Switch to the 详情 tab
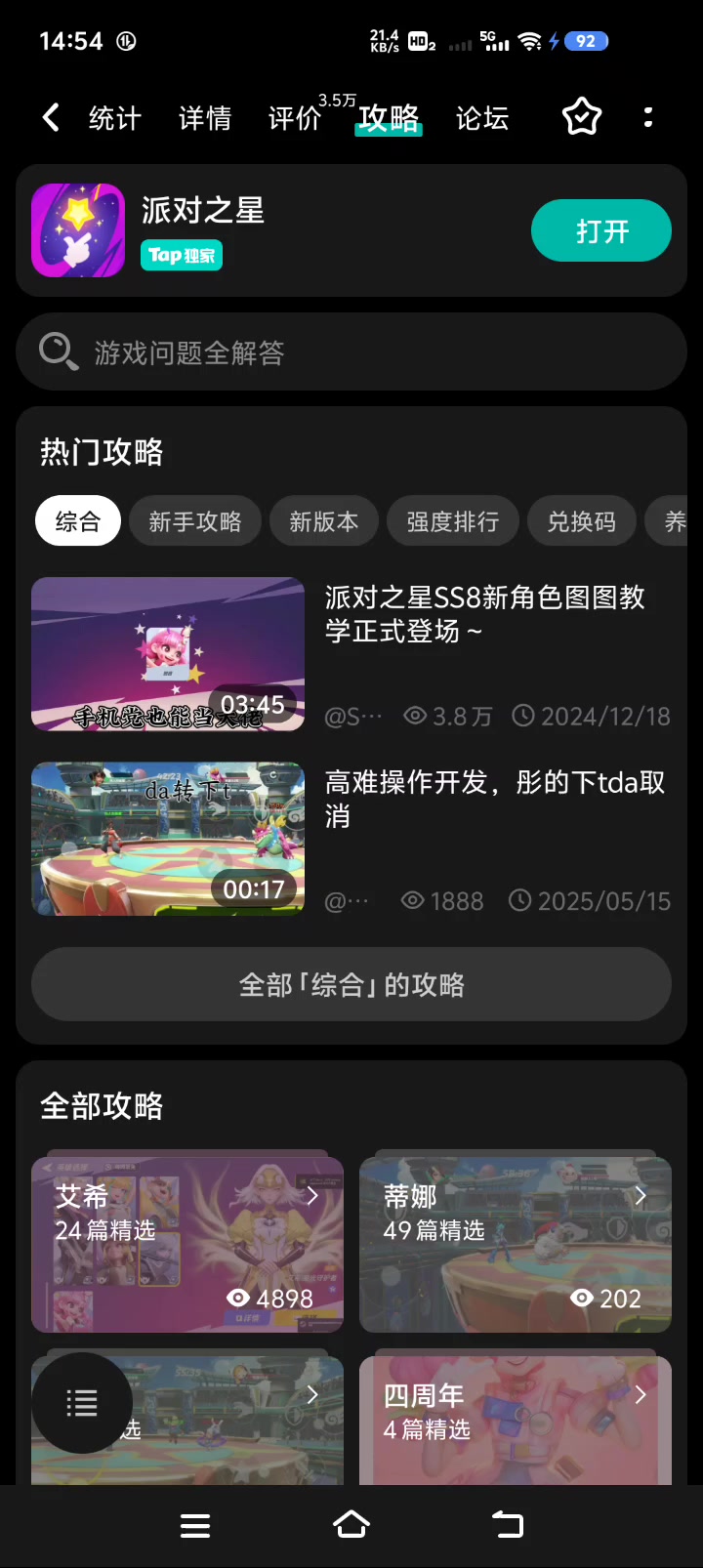Viewport: 703px width, 1568px height. coord(205,119)
